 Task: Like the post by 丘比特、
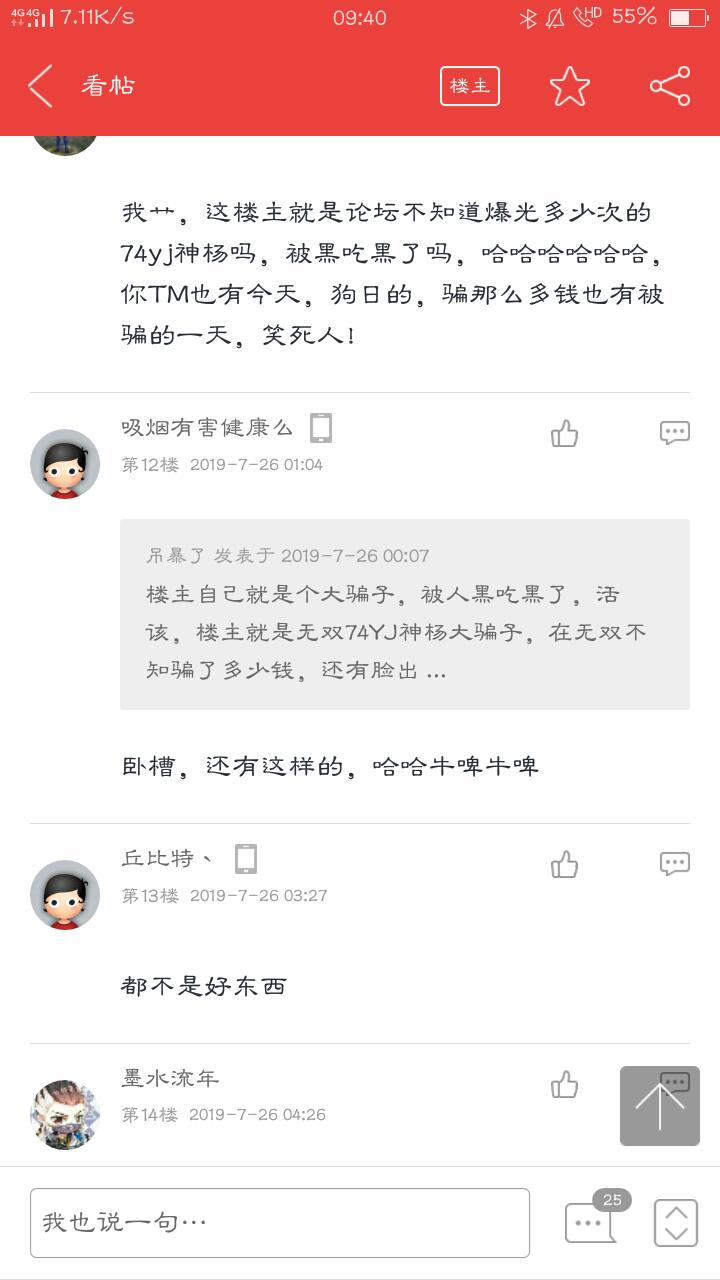coord(565,864)
